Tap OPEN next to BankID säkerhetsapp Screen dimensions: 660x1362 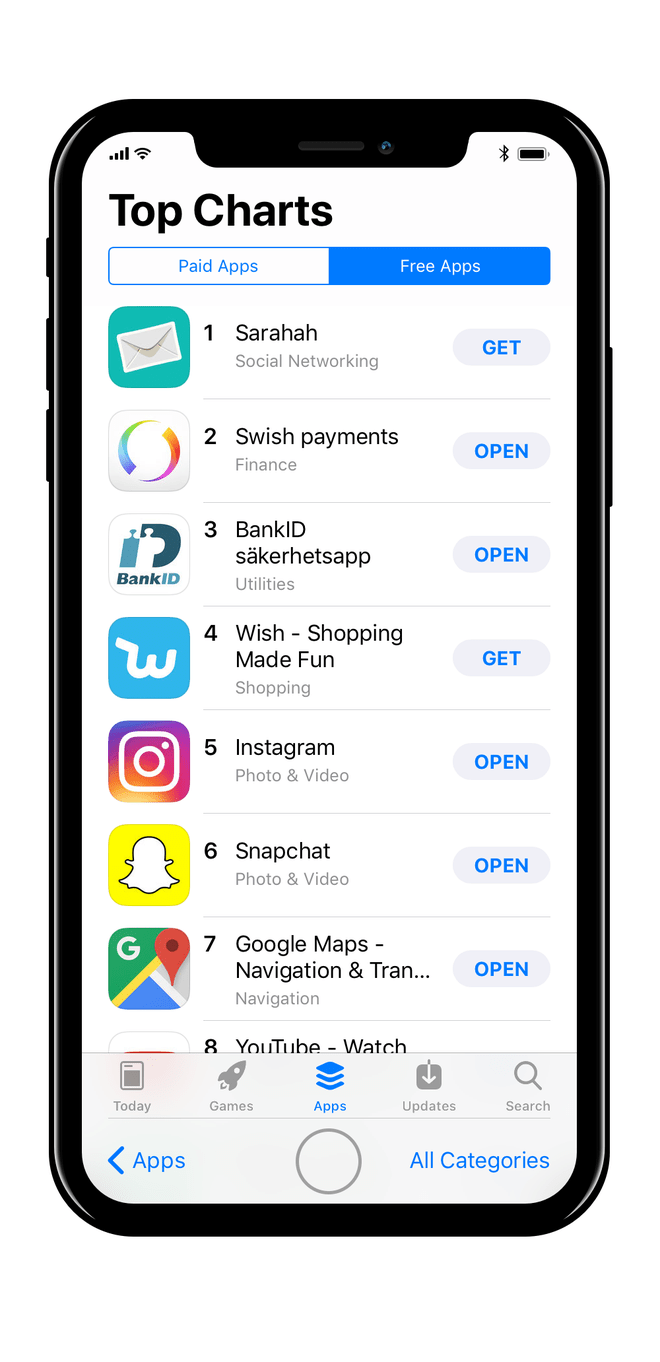(x=501, y=555)
